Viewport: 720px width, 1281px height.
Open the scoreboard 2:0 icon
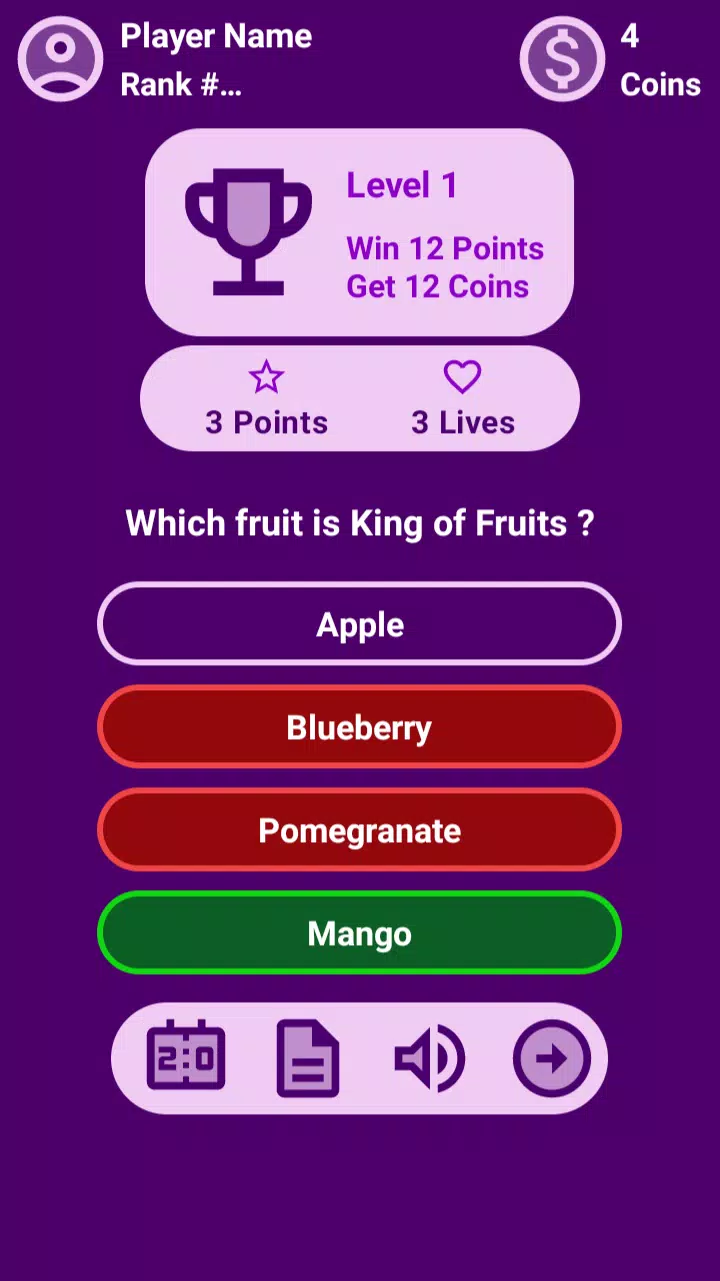click(x=186, y=1057)
